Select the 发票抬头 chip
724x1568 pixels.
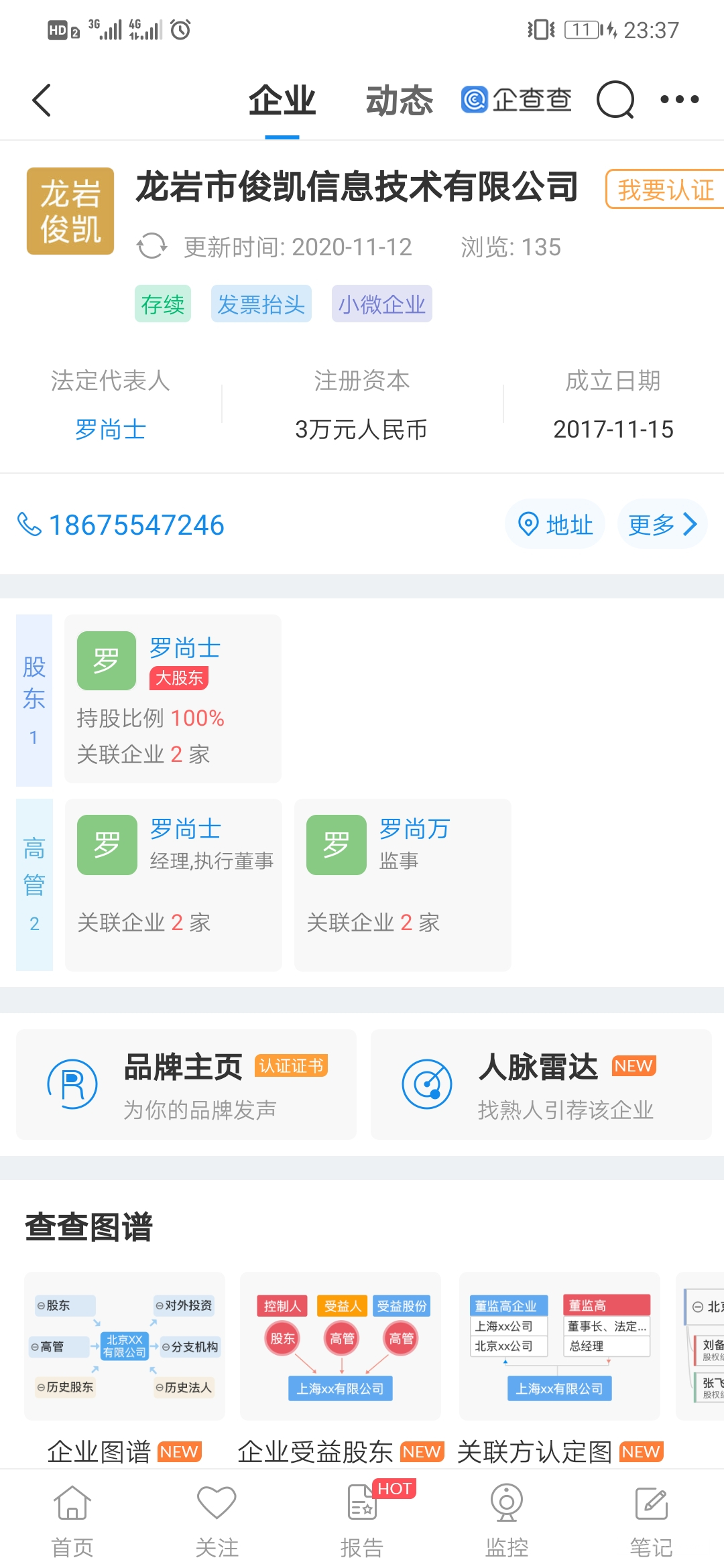click(261, 304)
